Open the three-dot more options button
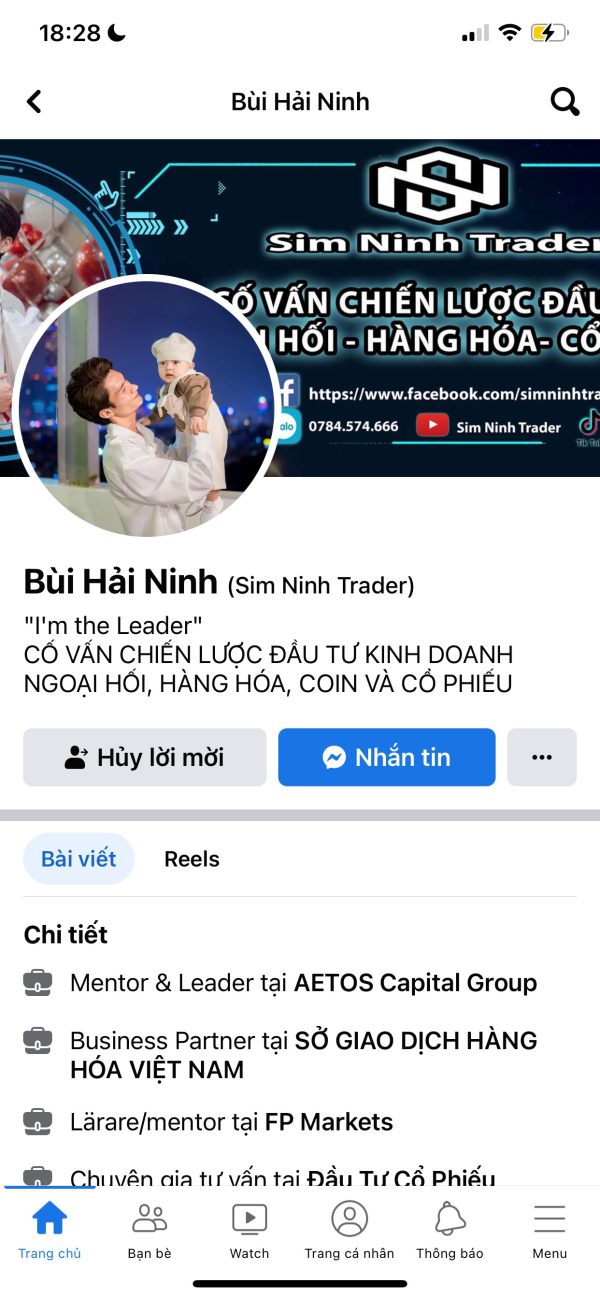Image resolution: width=600 pixels, height=1299 pixels. pyautogui.click(x=542, y=757)
